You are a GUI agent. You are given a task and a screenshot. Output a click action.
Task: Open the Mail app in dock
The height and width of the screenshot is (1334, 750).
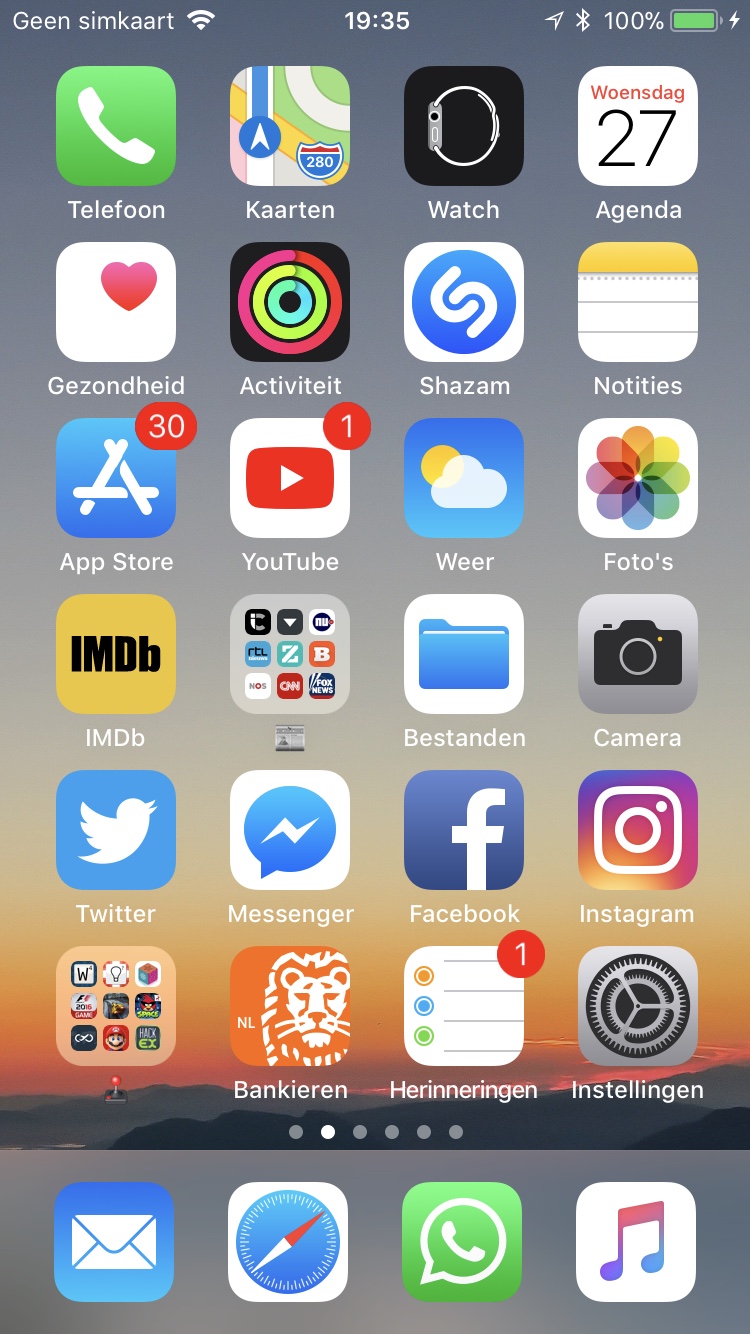(114, 1242)
